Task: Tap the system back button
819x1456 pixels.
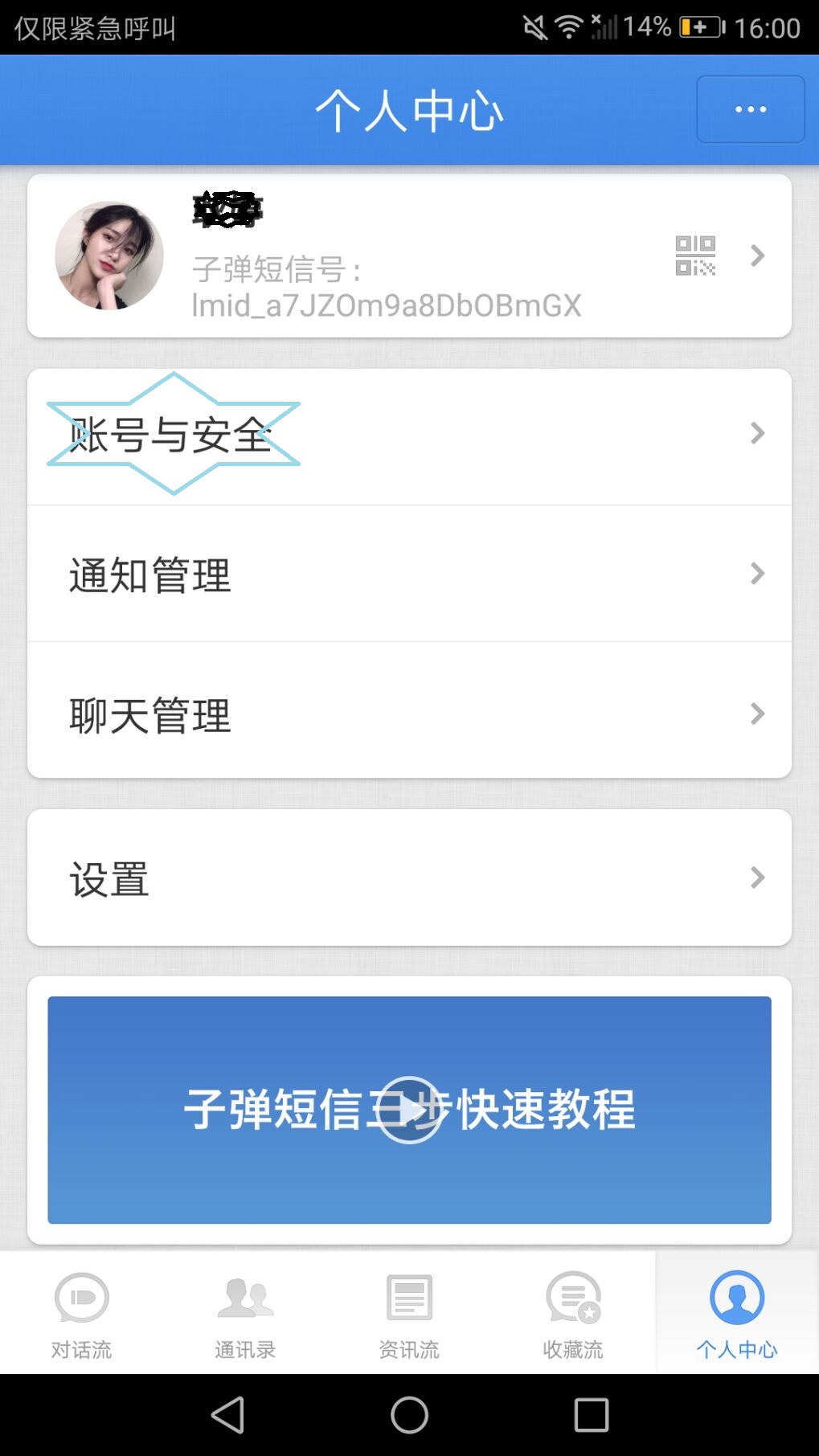Action: click(227, 1415)
